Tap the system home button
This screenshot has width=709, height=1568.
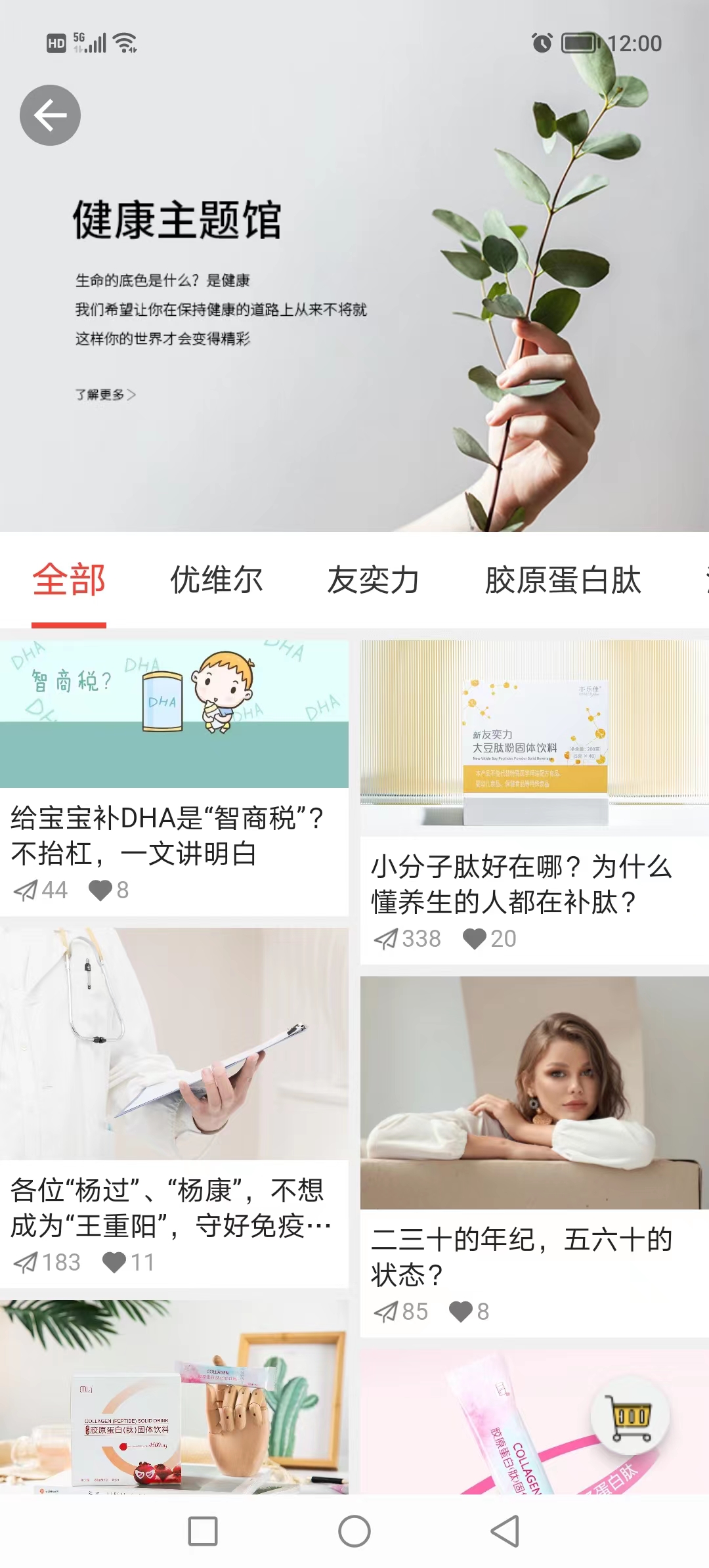click(x=354, y=1531)
